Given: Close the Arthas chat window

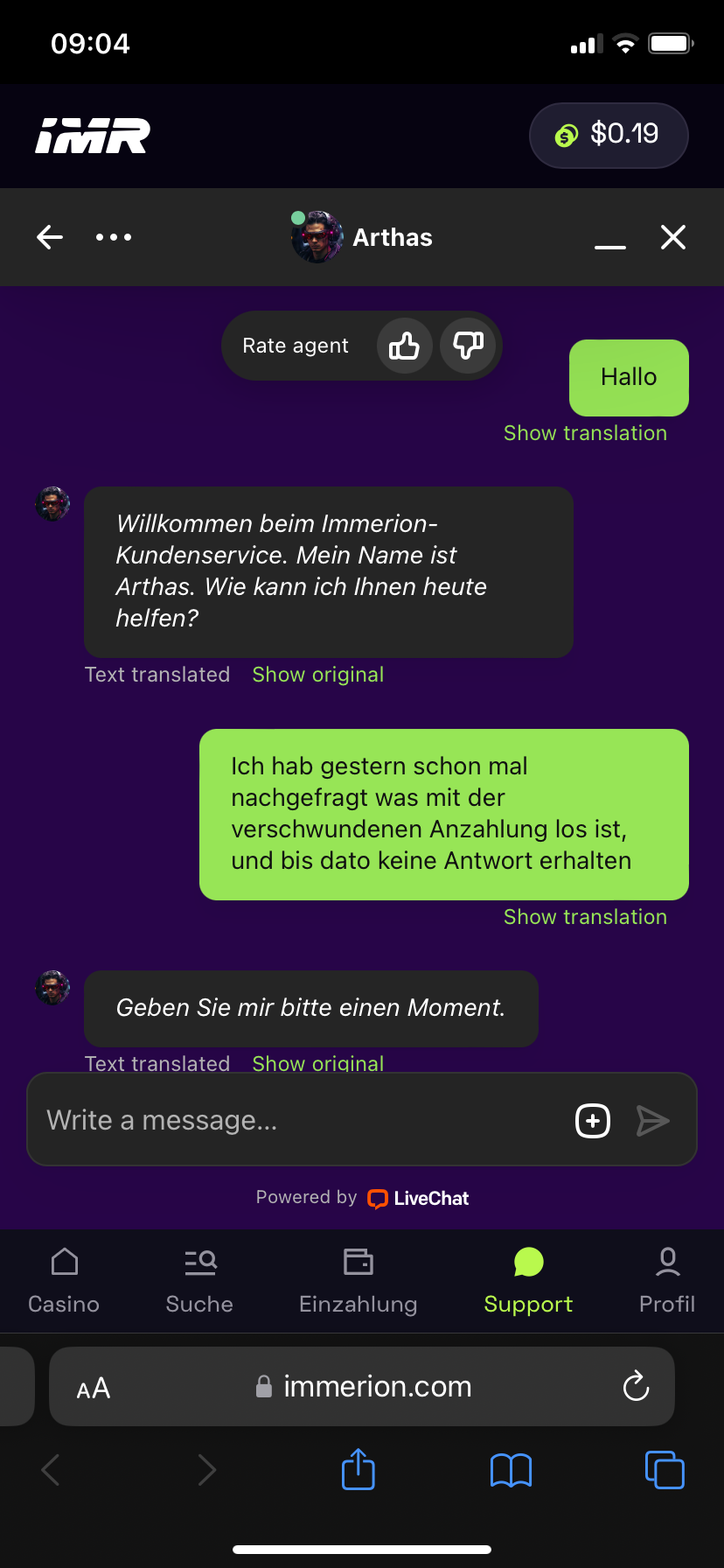Looking at the screenshot, I should (673, 237).
